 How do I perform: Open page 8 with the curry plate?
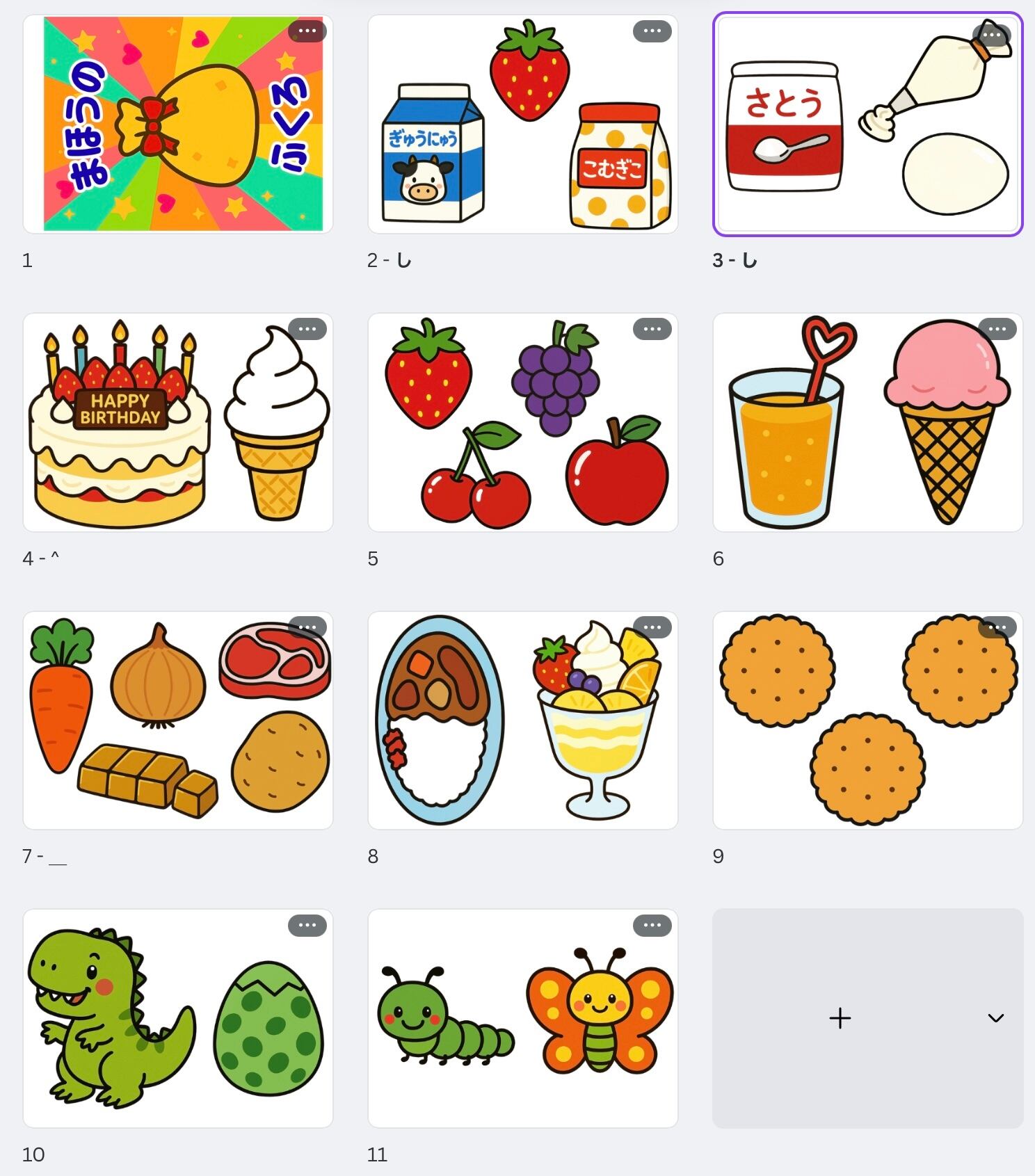tap(523, 720)
